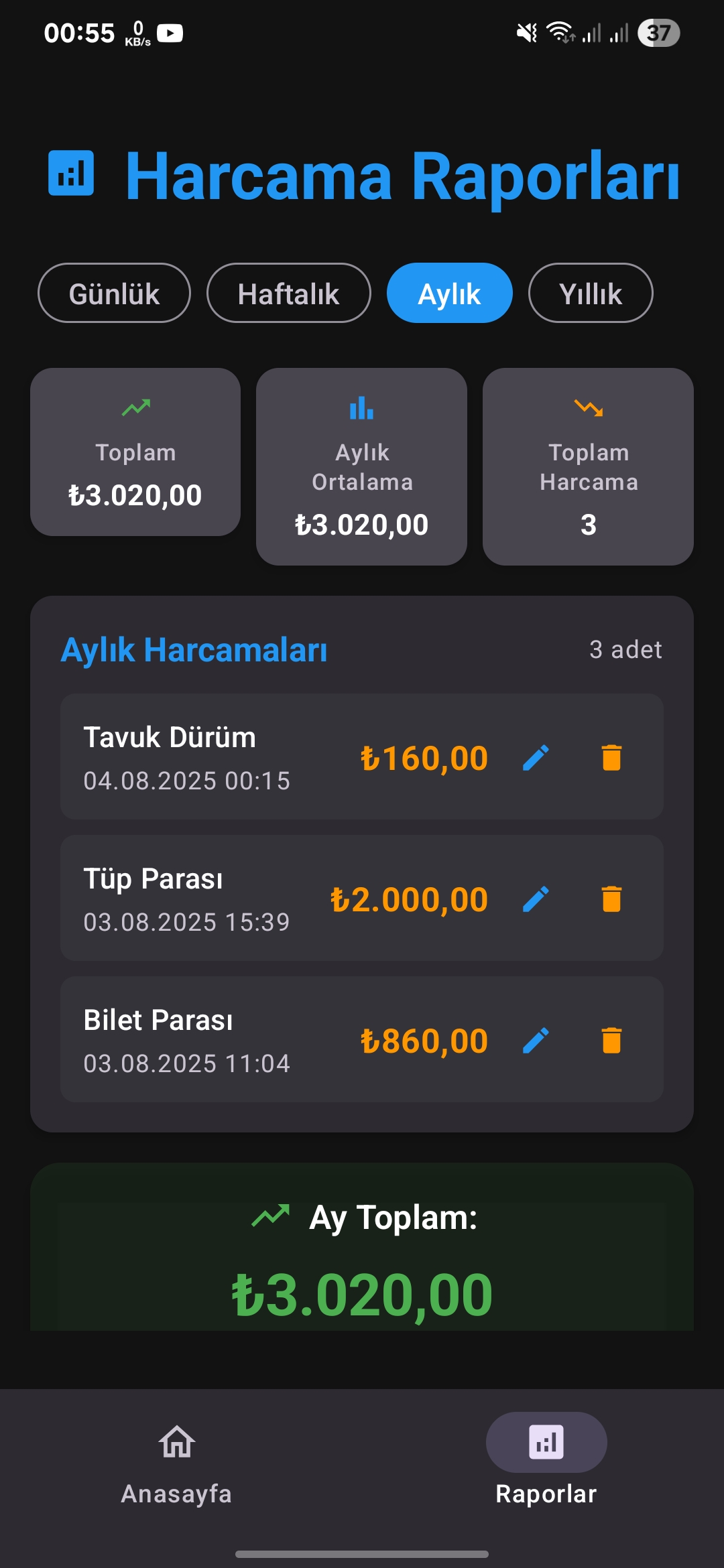The height and width of the screenshot is (1568, 724).
Task: Delete the Tüp Parası expense
Action: (x=611, y=899)
